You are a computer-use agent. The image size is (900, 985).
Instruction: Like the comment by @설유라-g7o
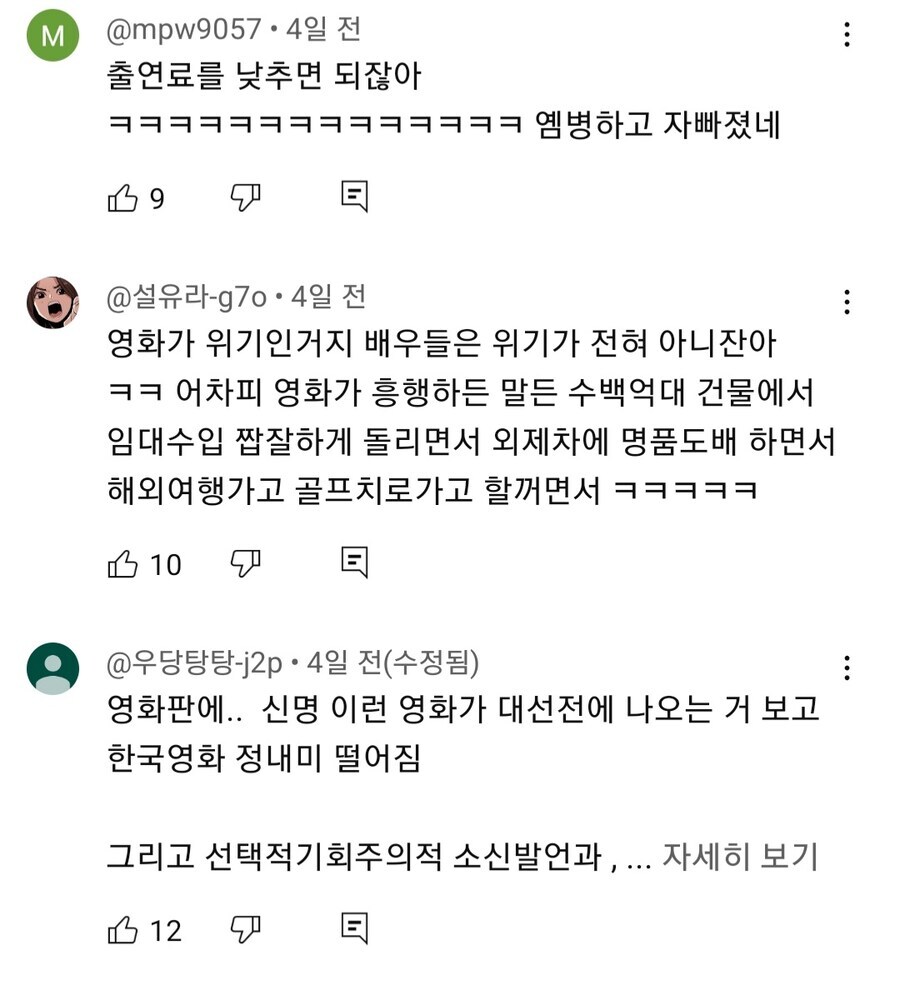click(122, 564)
